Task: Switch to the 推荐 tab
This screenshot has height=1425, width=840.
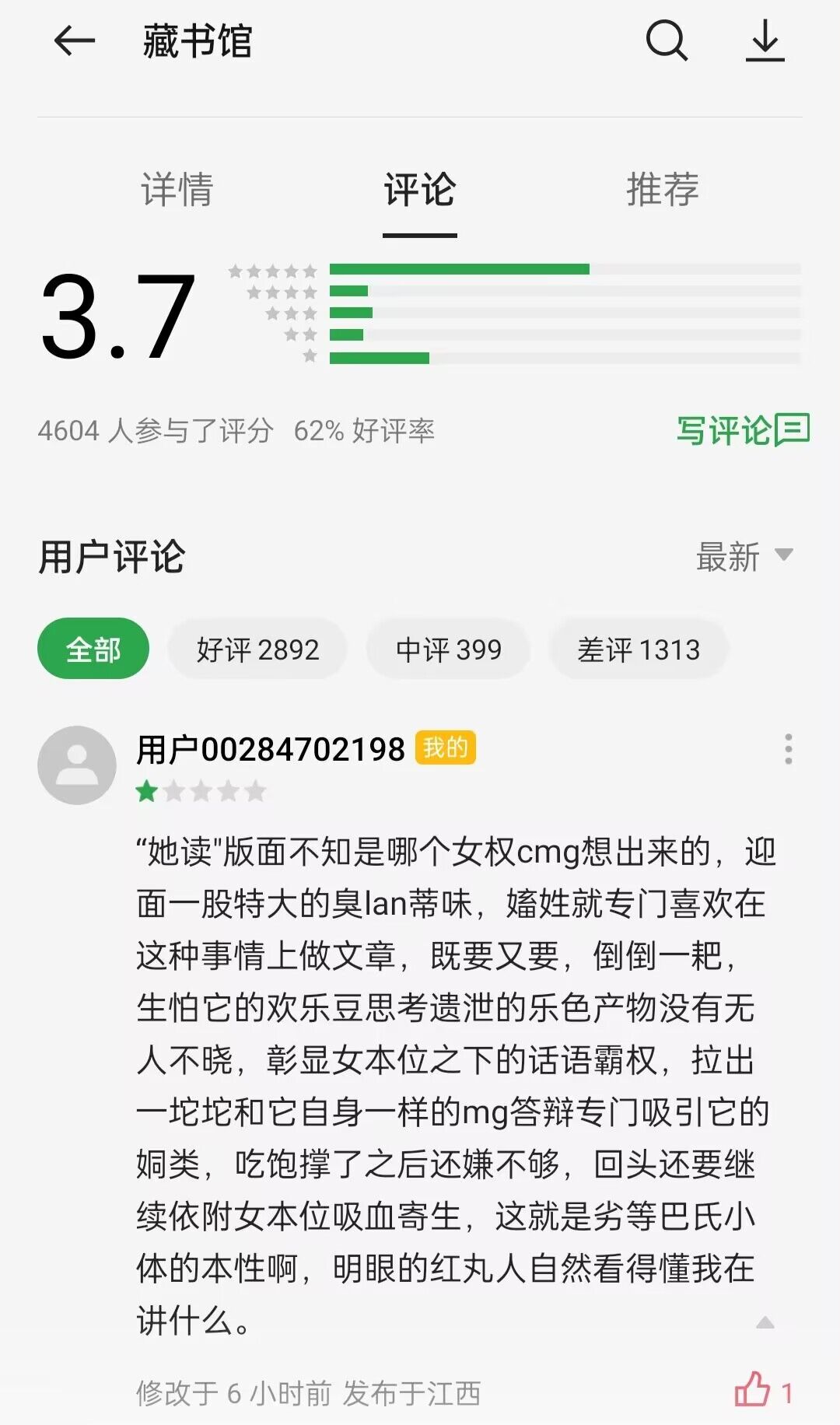Action: click(662, 190)
